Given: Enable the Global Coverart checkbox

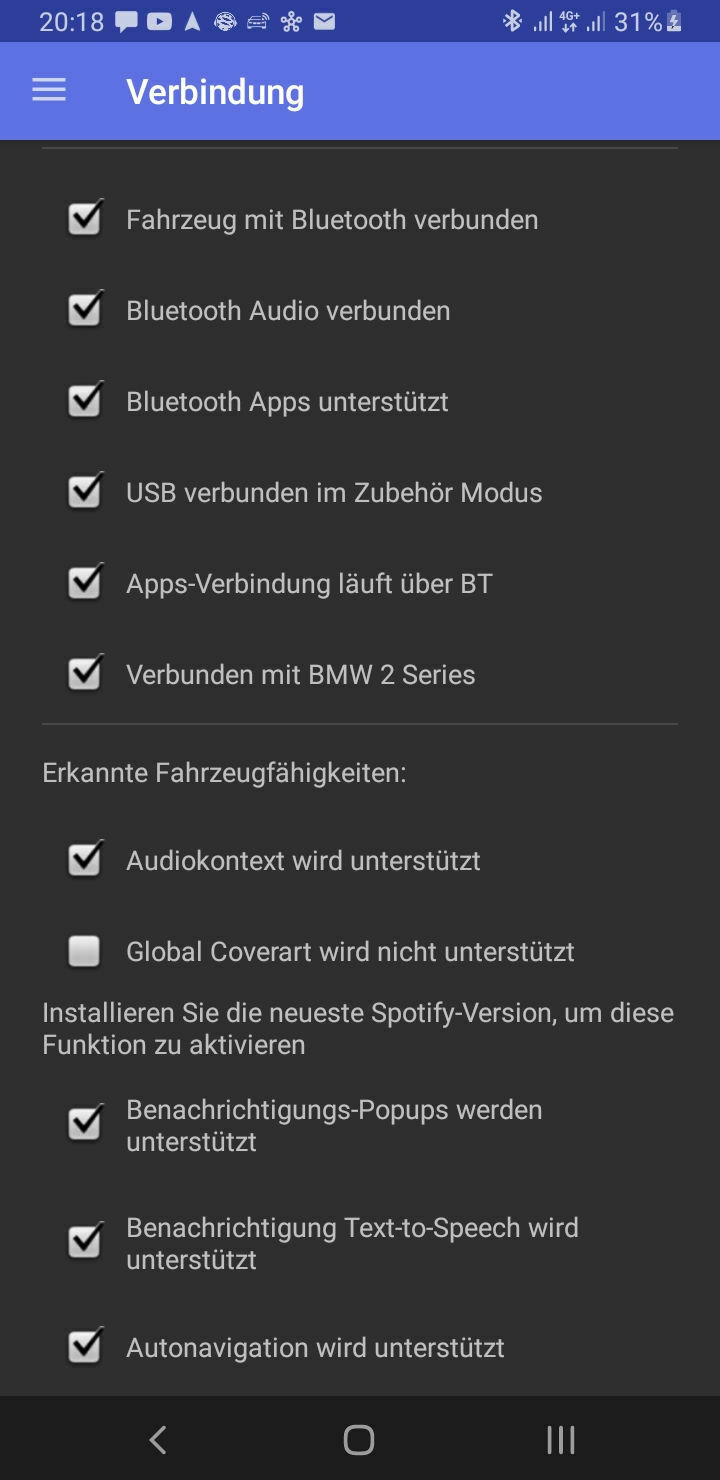Looking at the screenshot, I should pos(83,950).
